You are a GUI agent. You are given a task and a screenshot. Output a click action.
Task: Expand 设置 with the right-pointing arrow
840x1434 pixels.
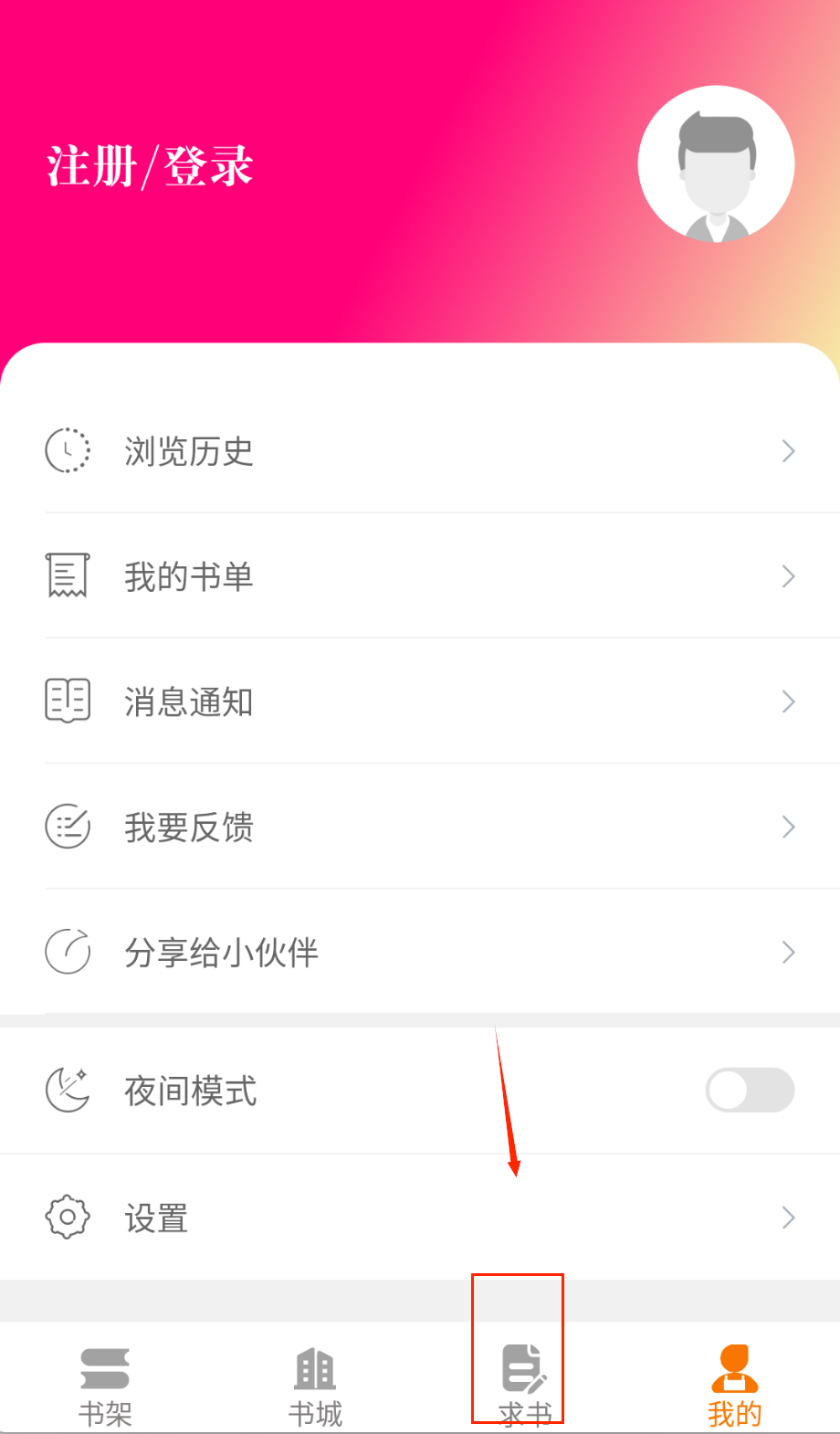[788, 1216]
